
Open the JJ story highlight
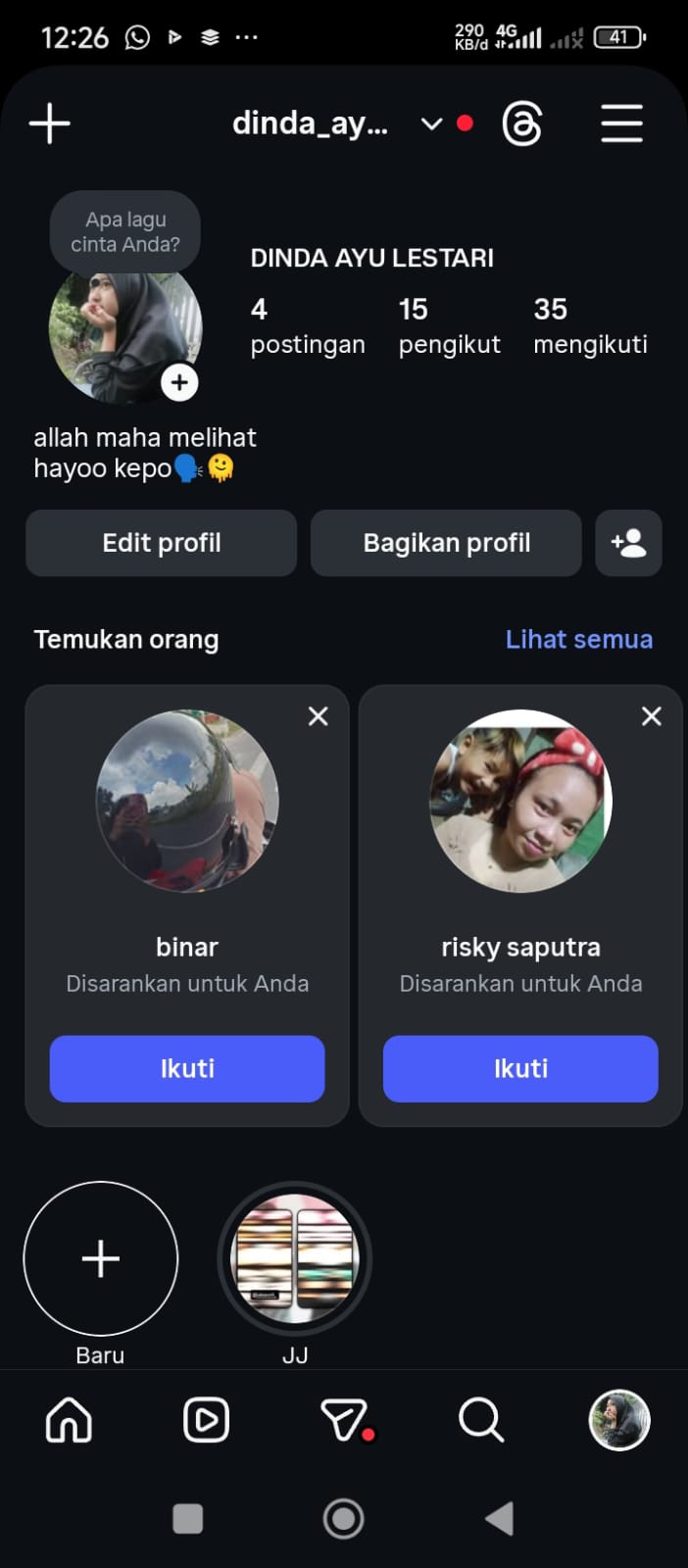click(294, 1259)
